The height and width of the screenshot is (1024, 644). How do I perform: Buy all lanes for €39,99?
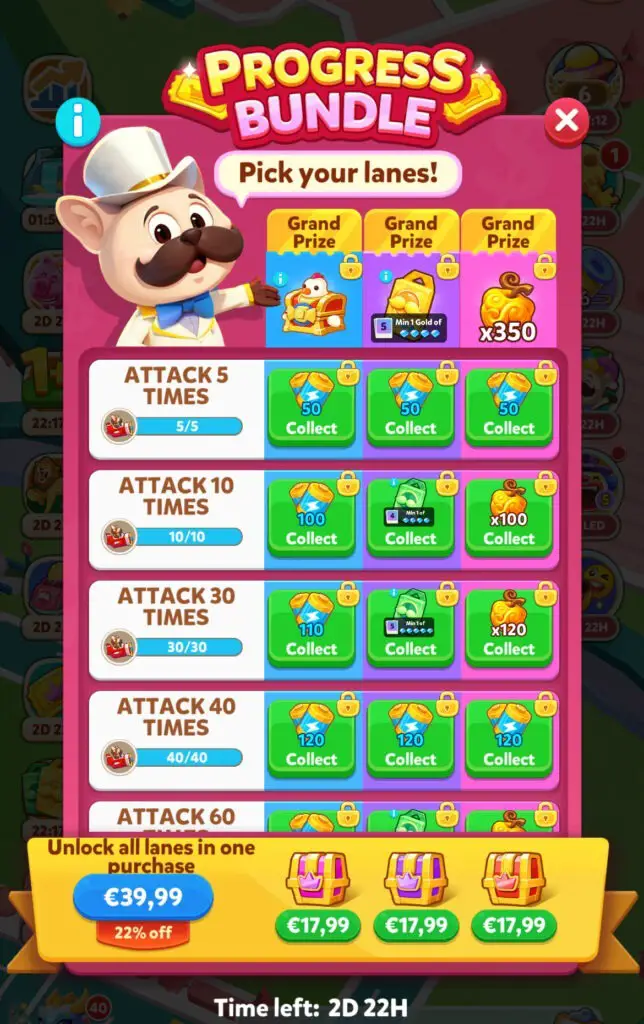(142, 897)
